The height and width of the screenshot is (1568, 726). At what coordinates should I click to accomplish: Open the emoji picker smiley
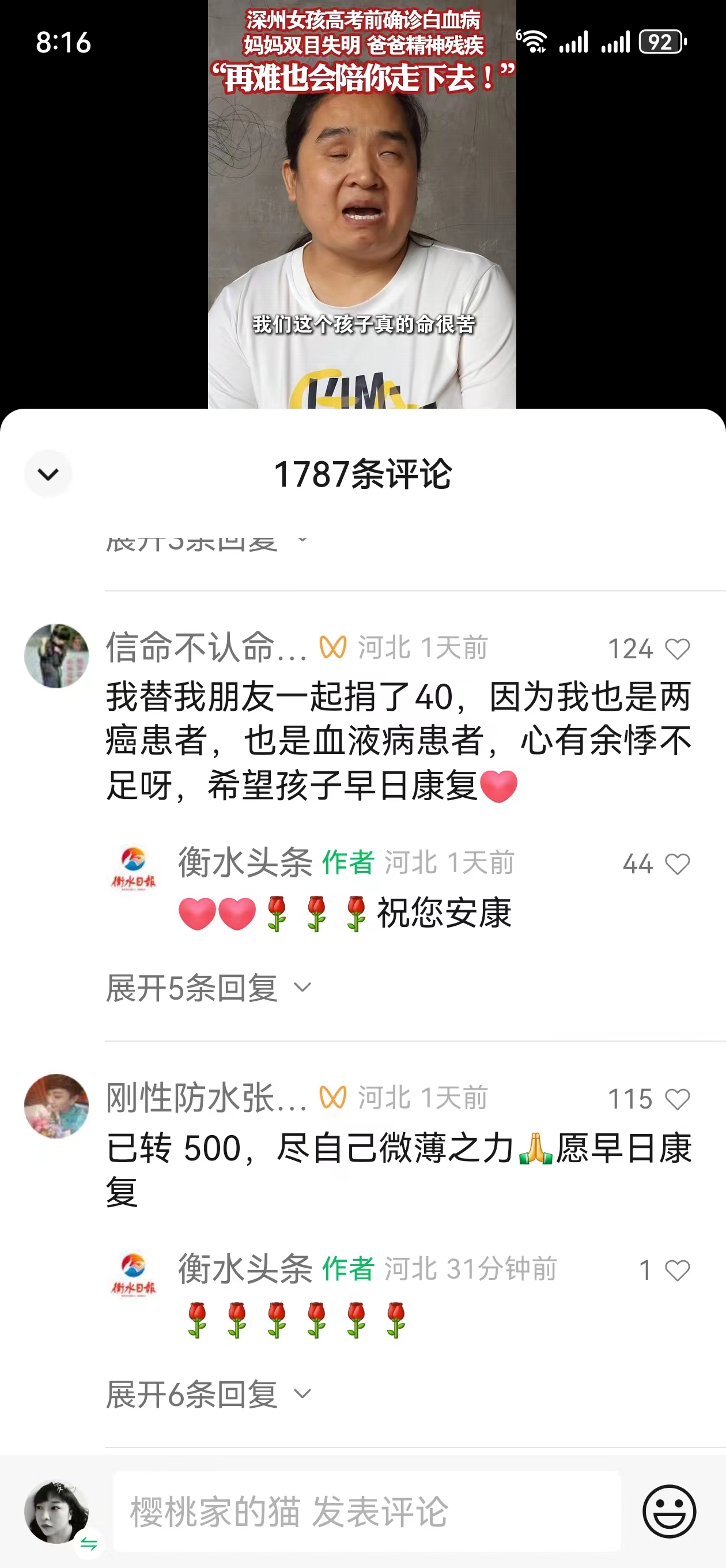coord(669,1512)
